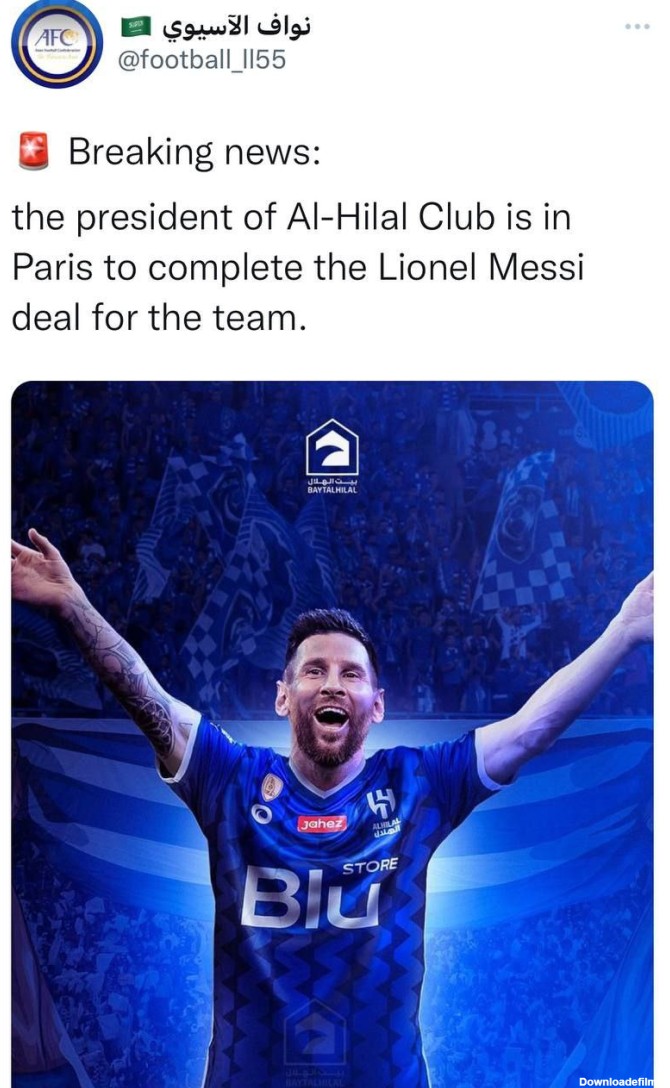Open the attached Al-Hilal poster image

click(332, 734)
